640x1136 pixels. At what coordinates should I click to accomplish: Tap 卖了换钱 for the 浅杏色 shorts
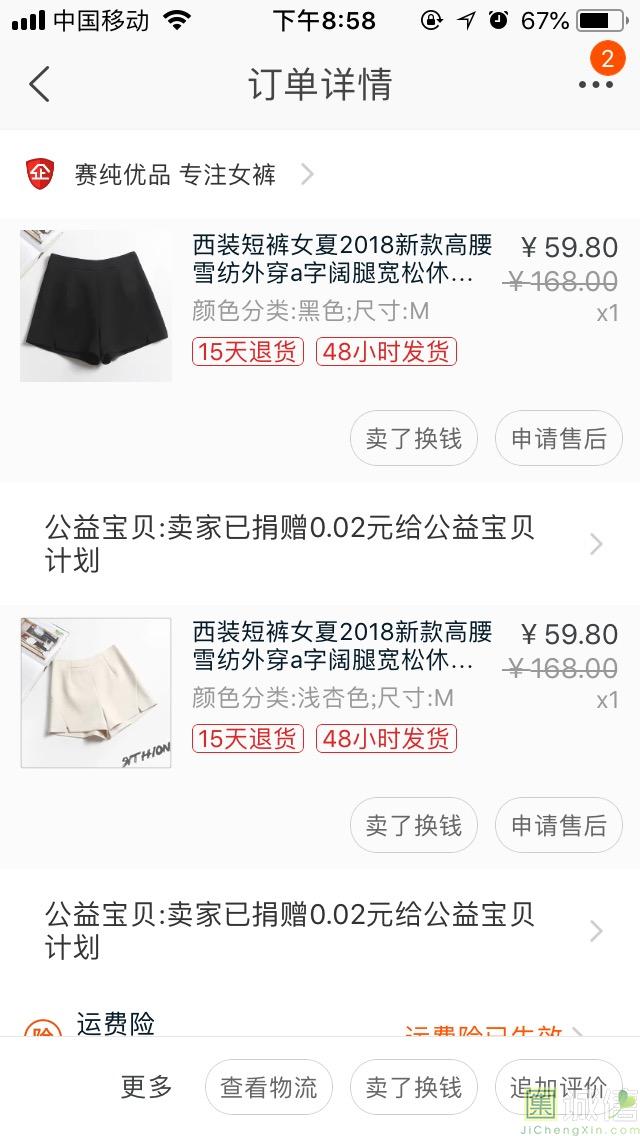(x=414, y=825)
